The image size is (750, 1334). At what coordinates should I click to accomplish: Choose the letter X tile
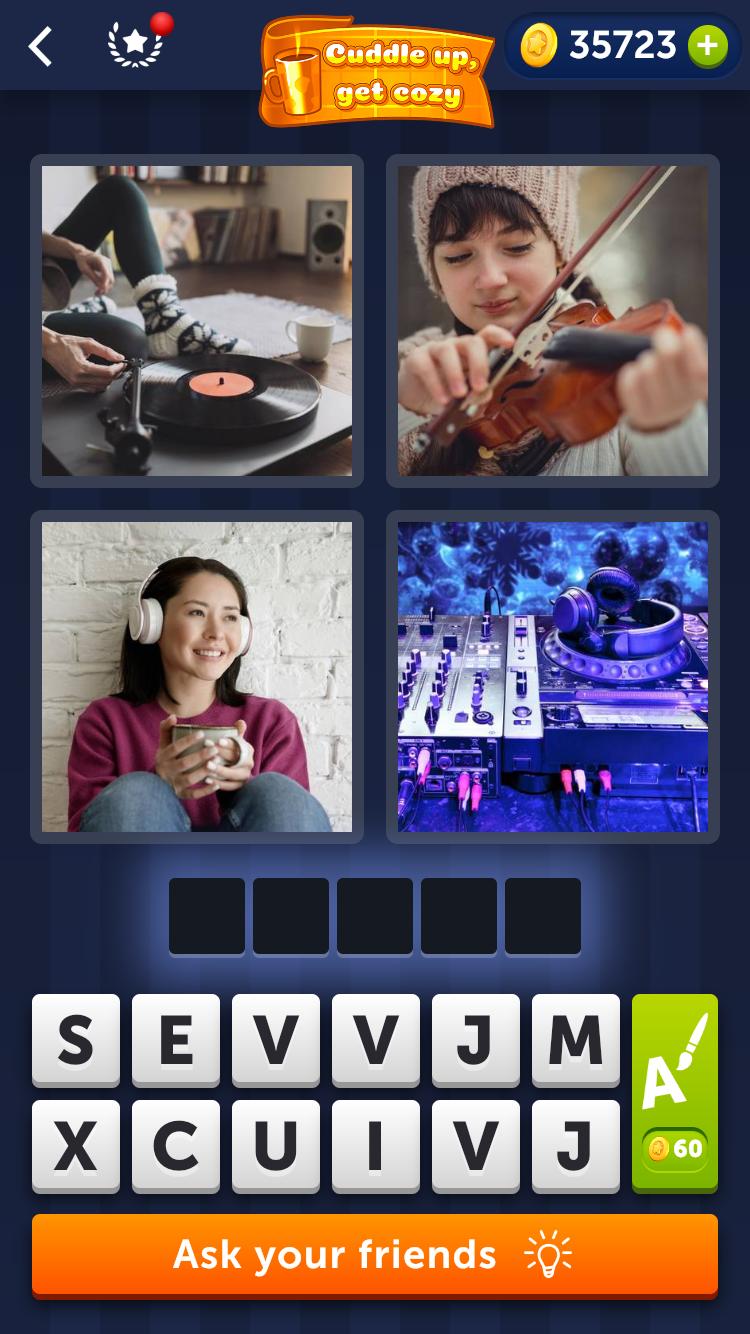(76, 1146)
